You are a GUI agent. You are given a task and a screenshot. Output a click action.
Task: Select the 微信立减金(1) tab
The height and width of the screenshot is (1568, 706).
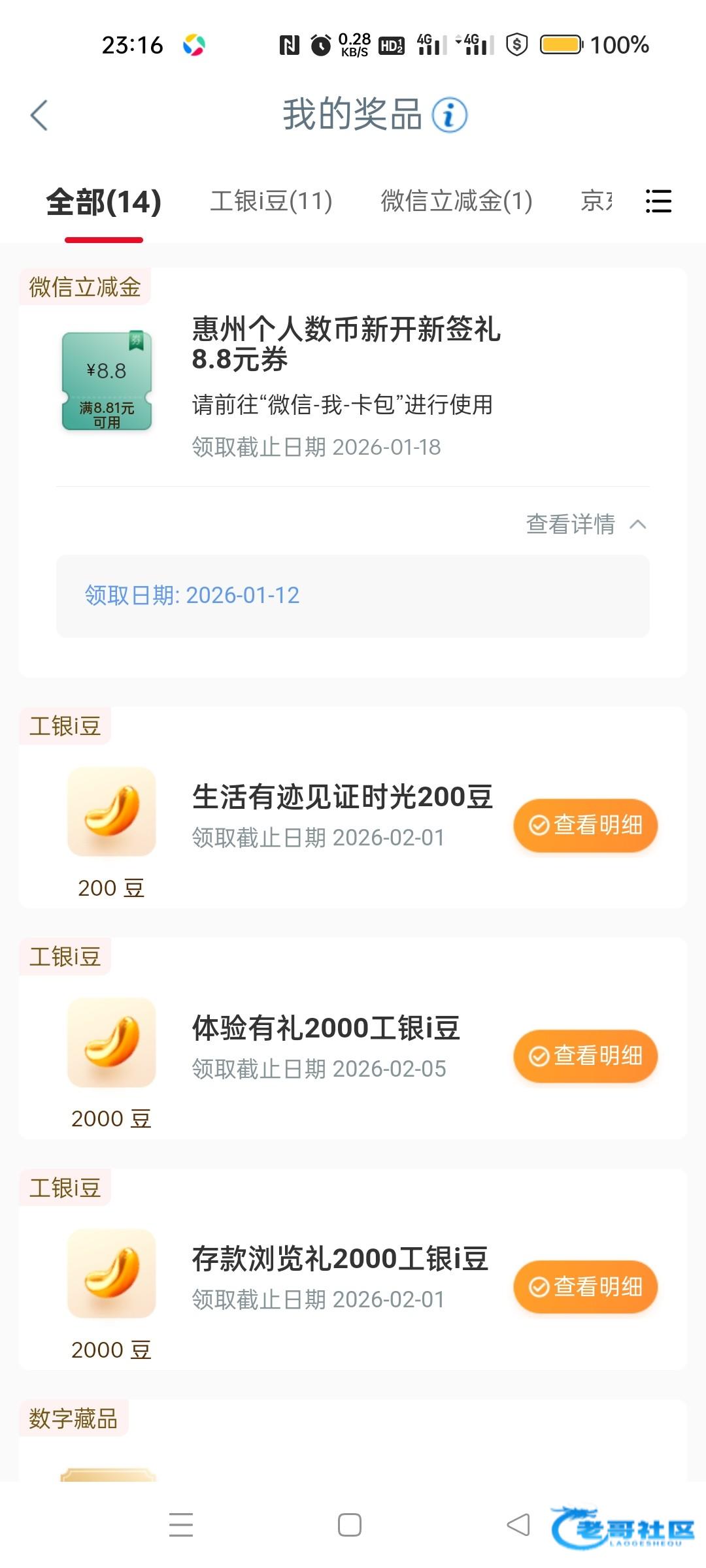pyautogui.click(x=456, y=201)
